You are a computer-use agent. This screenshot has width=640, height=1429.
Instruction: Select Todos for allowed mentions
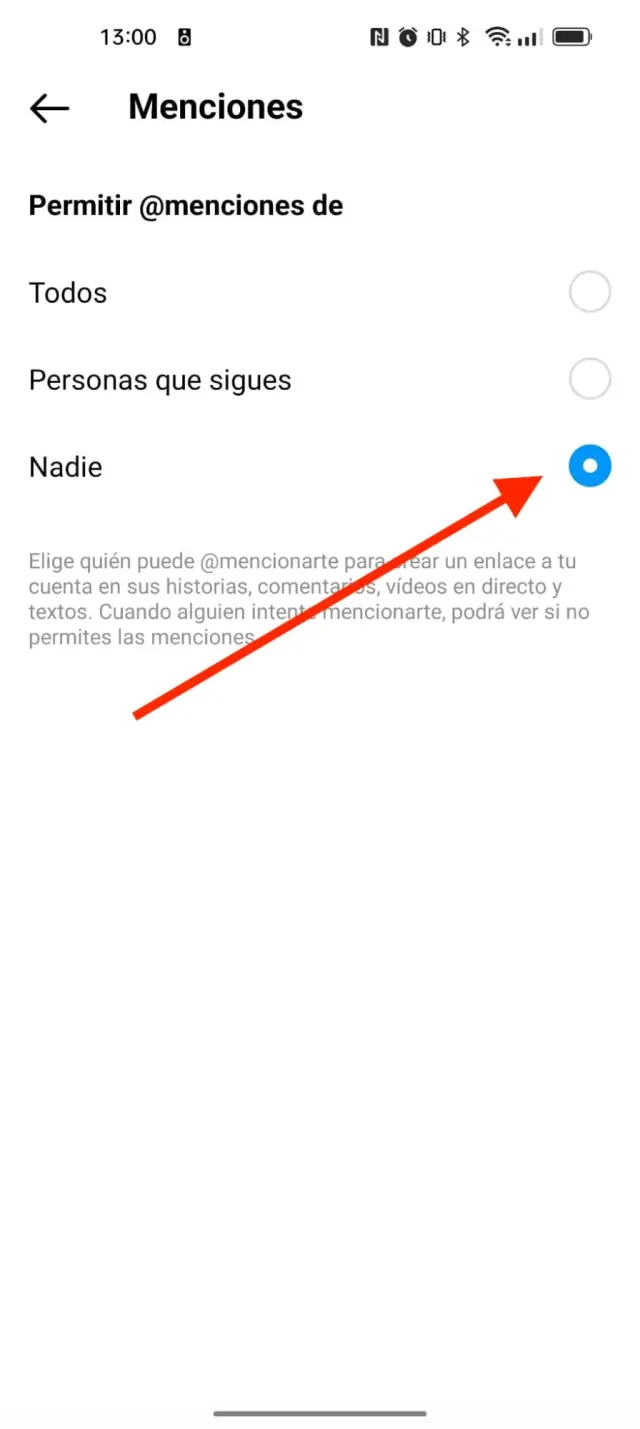[x=589, y=293]
